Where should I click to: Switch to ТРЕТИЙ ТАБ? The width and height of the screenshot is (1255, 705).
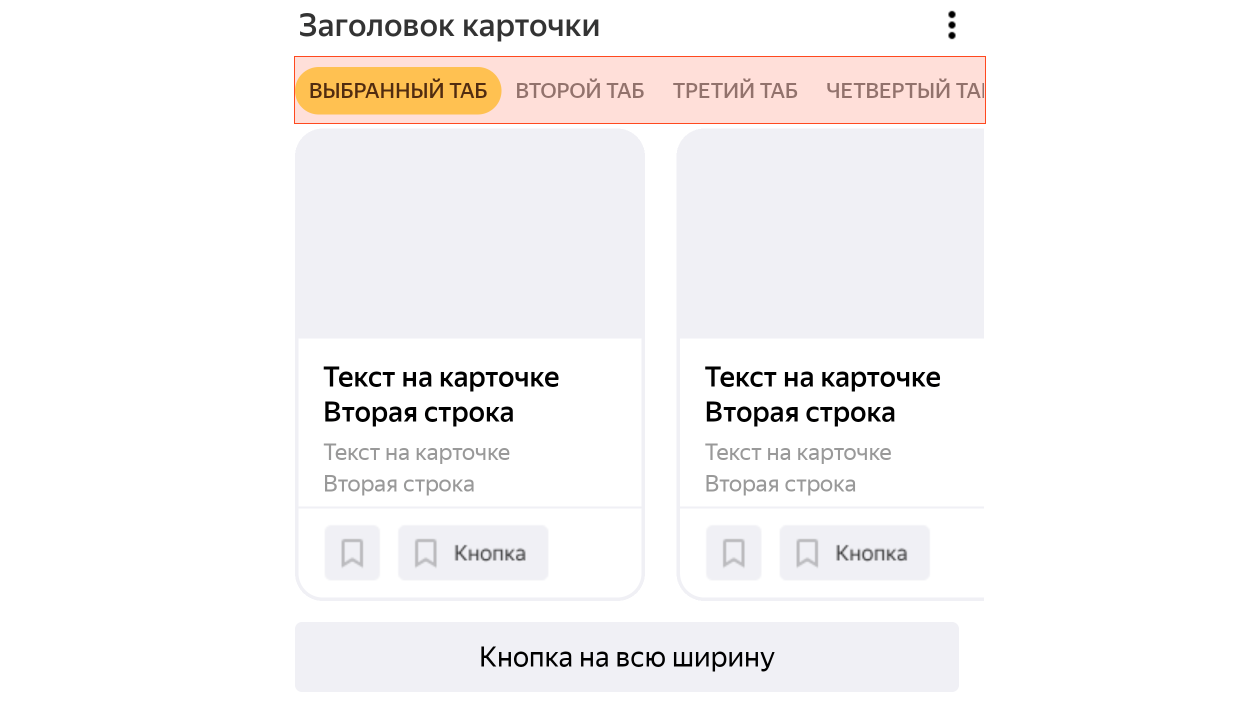tap(735, 91)
